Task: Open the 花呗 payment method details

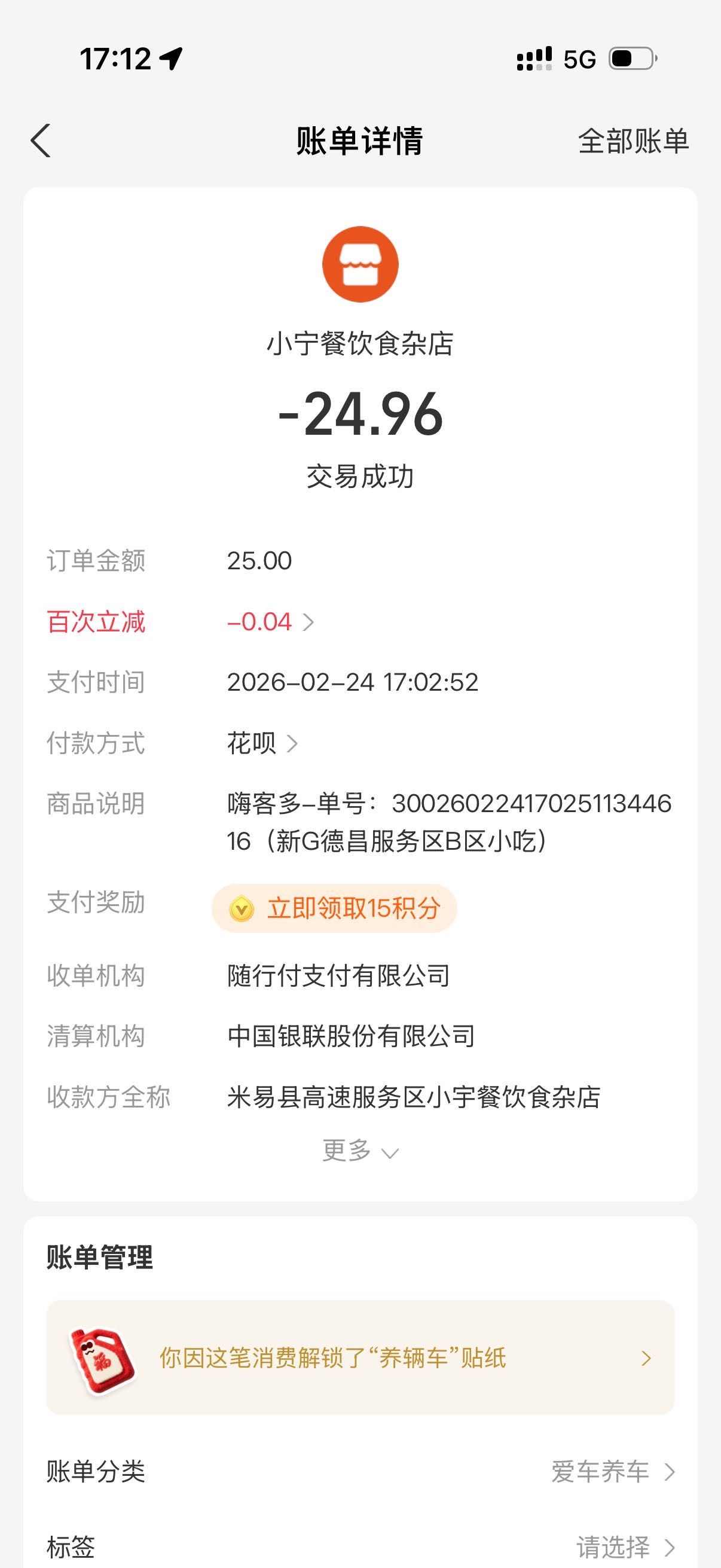Action: (262, 743)
